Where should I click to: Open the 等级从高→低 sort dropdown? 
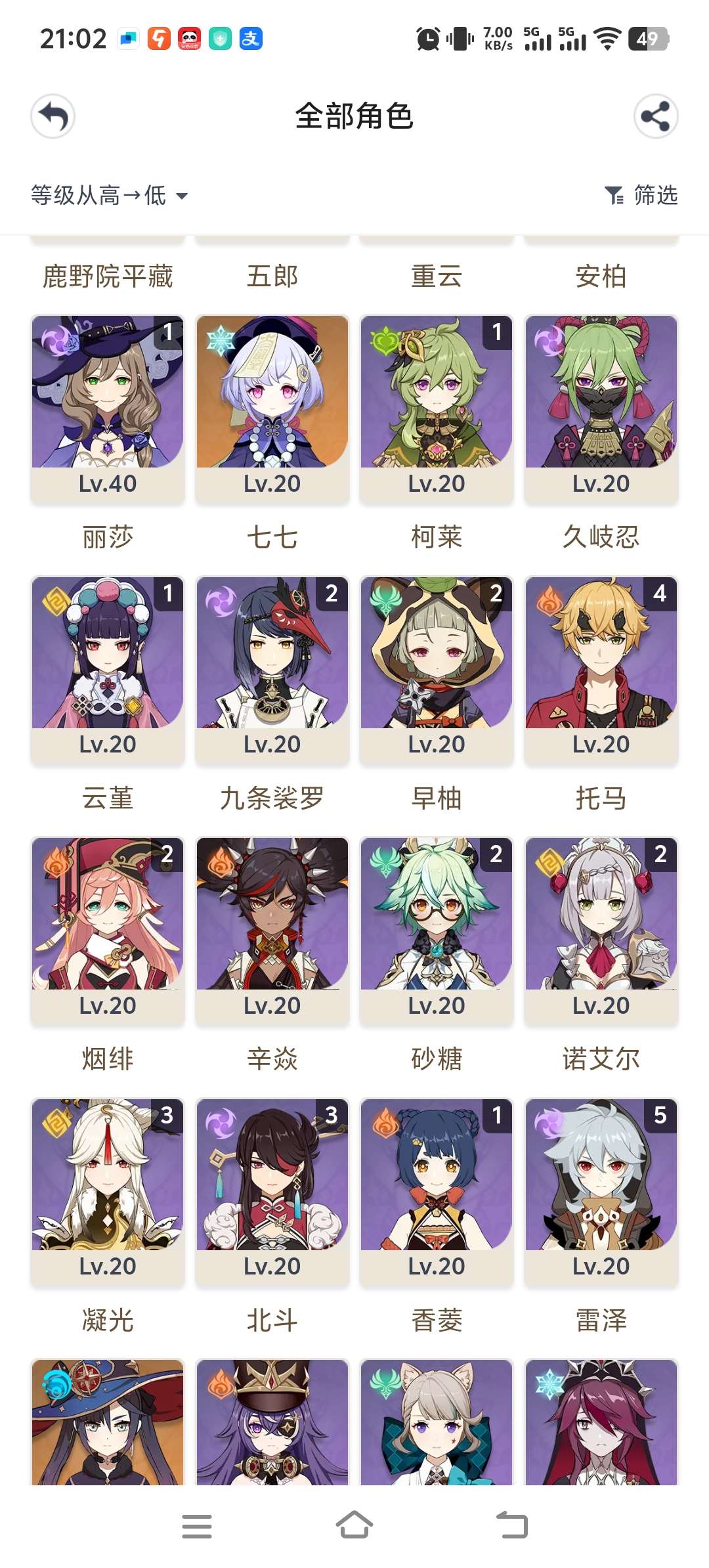[109, 195]
